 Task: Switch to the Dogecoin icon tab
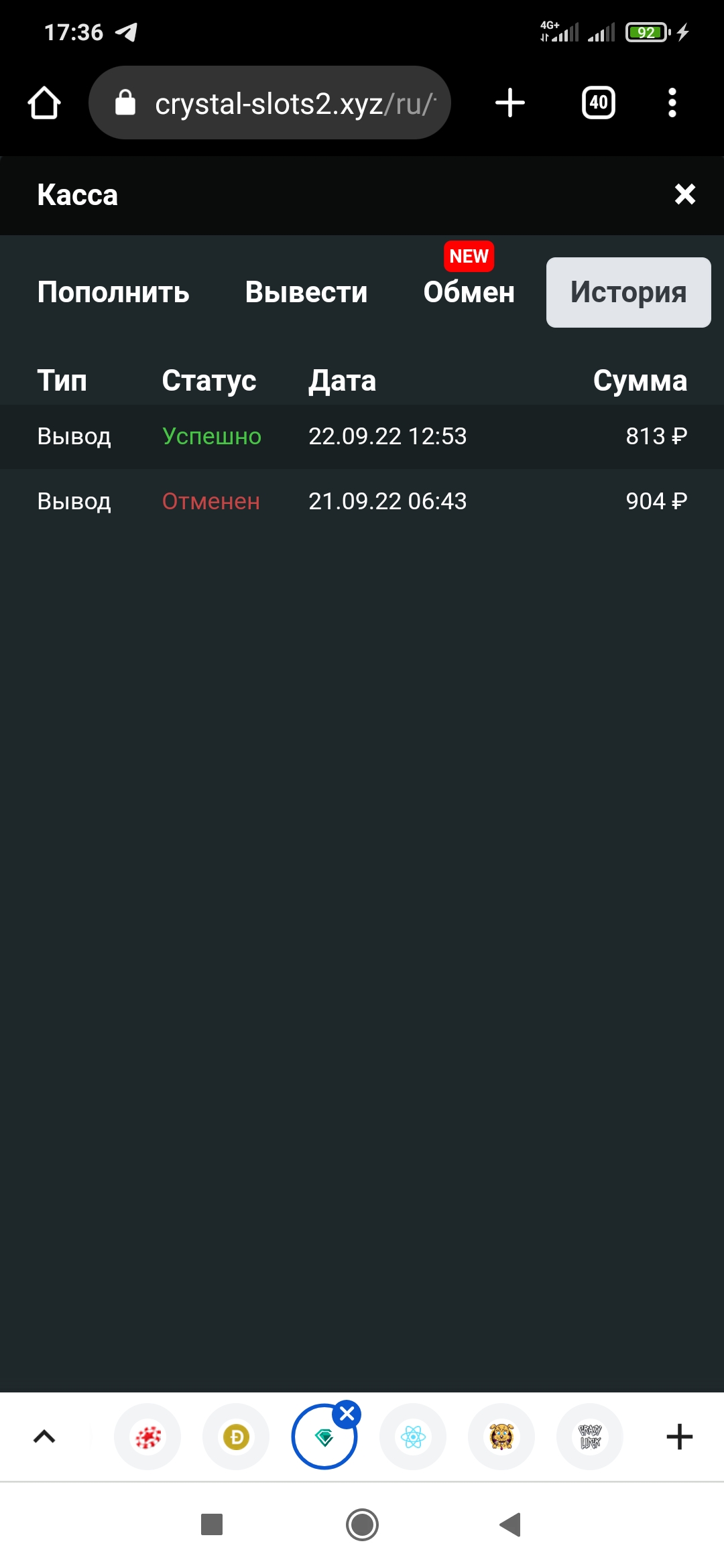point(236,1437)
